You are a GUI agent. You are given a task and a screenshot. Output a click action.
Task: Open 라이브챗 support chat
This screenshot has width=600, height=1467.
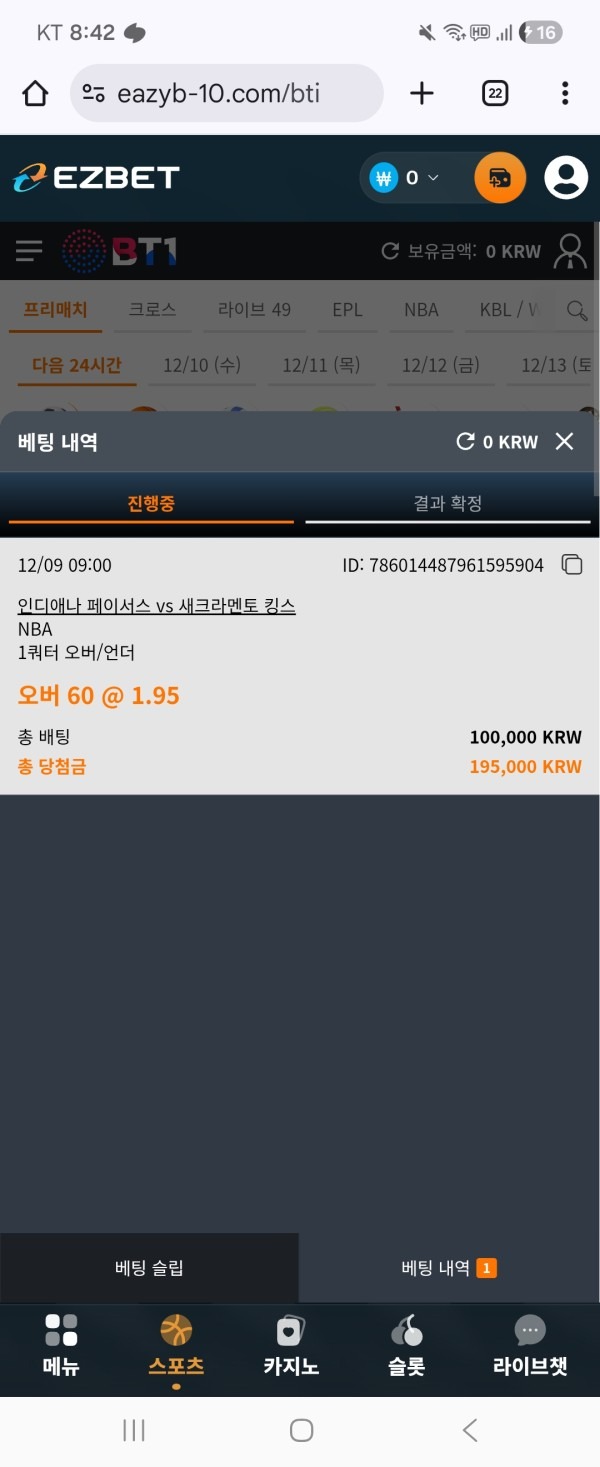[x=530, y=1345]
